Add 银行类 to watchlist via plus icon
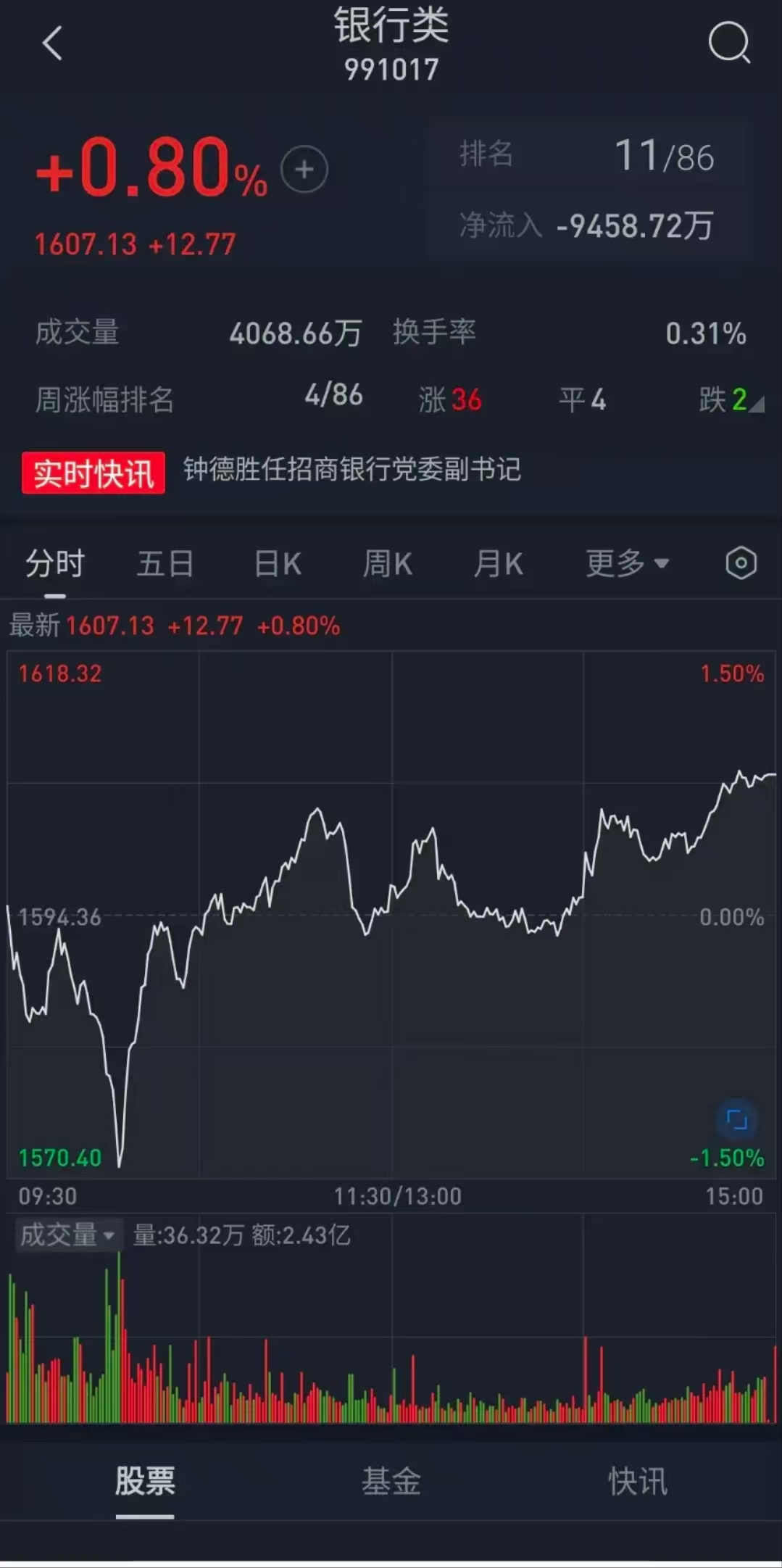Viewport: 782px width, 1568px height. [304, 167]
